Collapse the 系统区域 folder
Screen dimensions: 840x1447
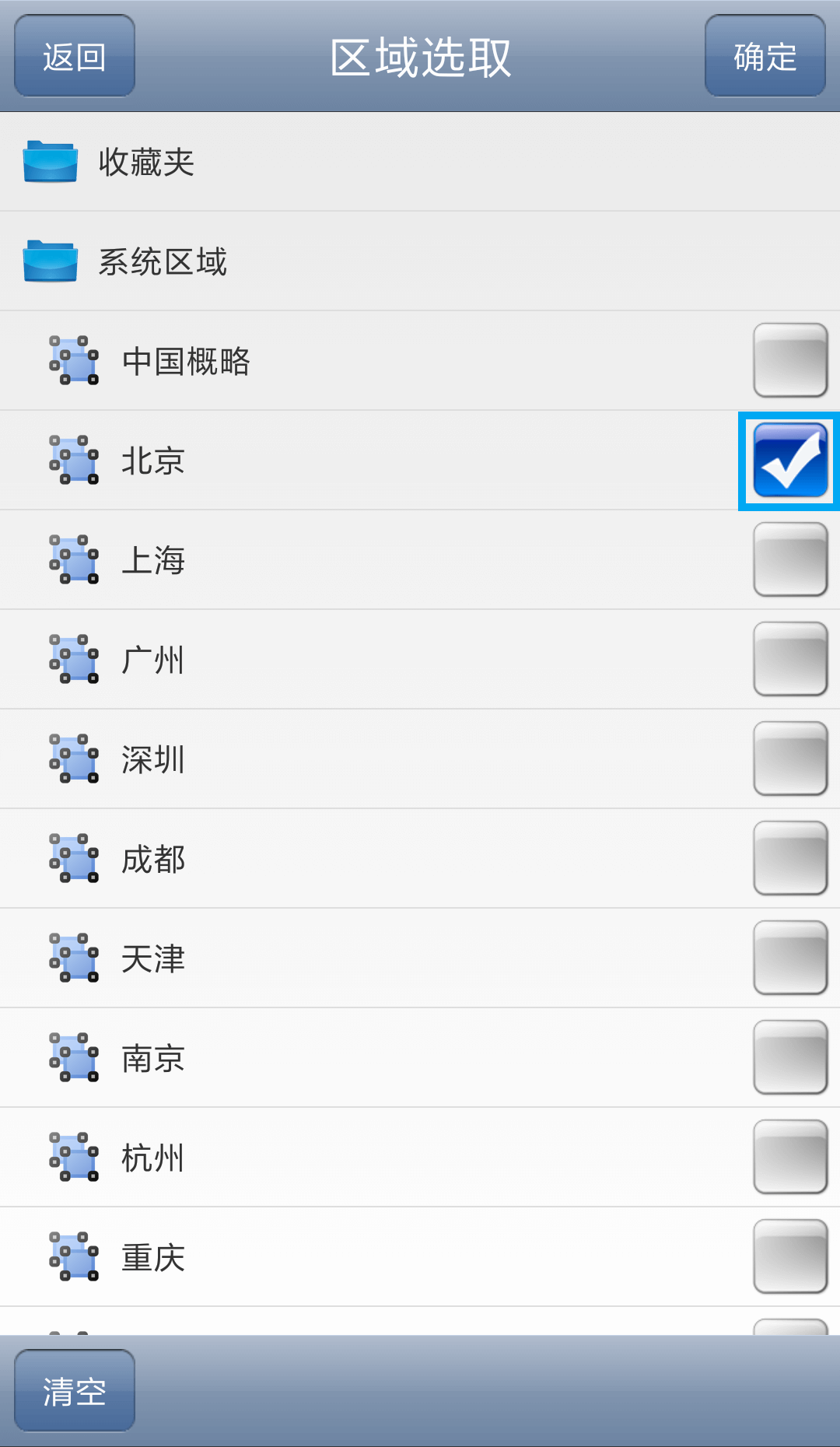162,261
